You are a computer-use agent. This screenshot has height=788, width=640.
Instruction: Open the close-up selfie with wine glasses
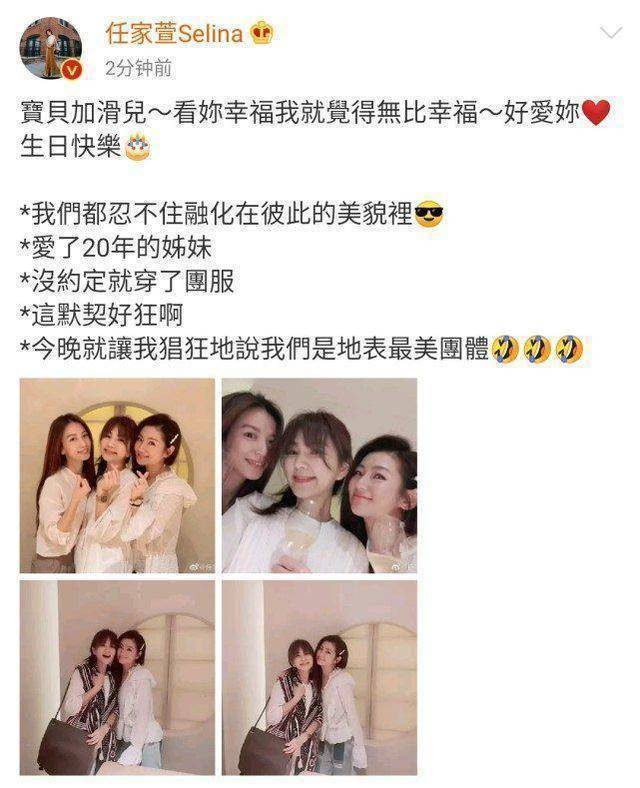[x=319, y=475]
